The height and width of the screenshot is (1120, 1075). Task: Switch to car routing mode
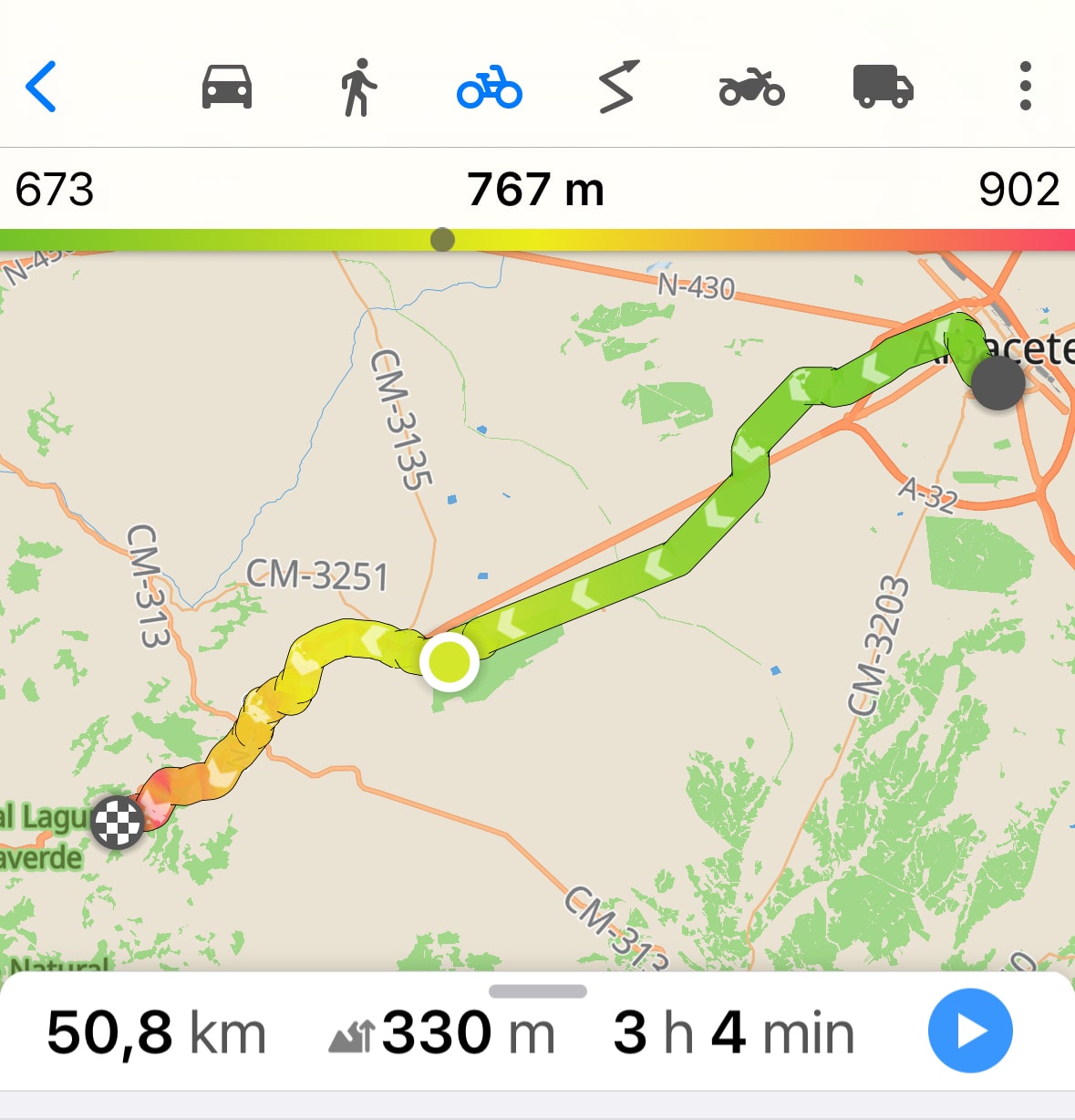(x=226, y=88)
